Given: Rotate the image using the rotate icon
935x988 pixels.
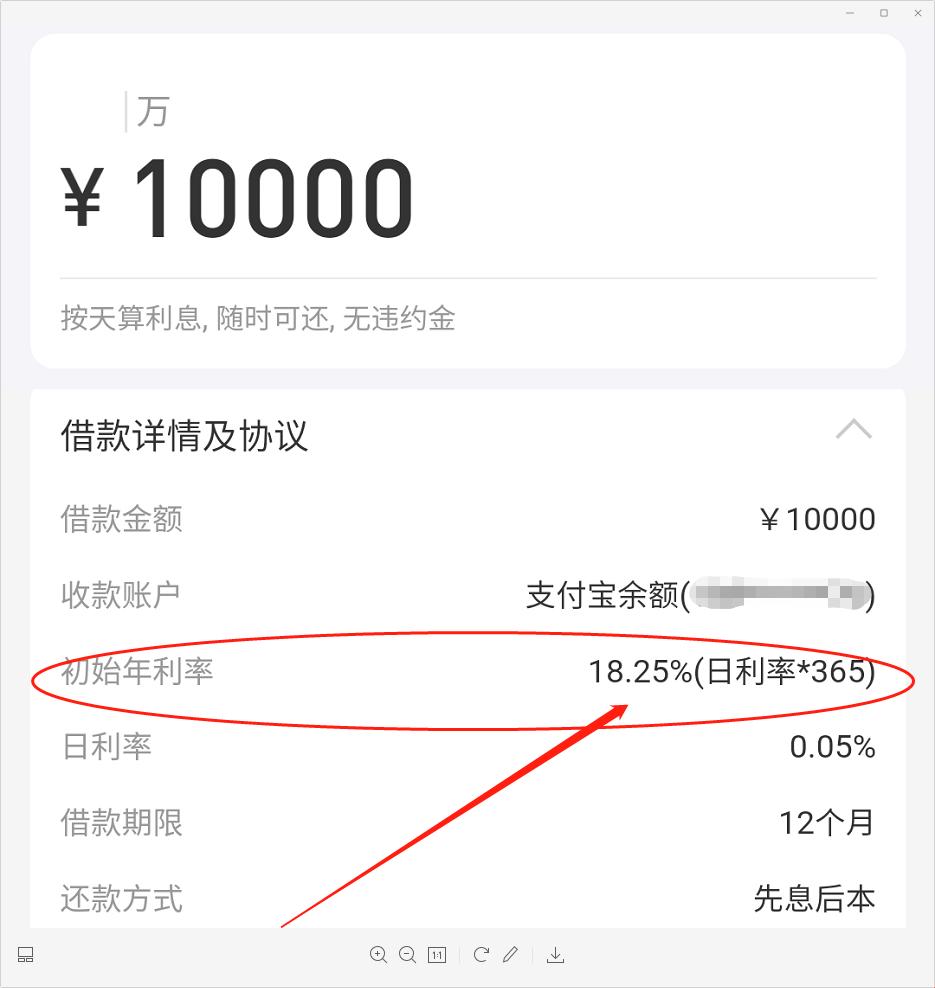Looking at the screenshot, I should coord(481,955).
